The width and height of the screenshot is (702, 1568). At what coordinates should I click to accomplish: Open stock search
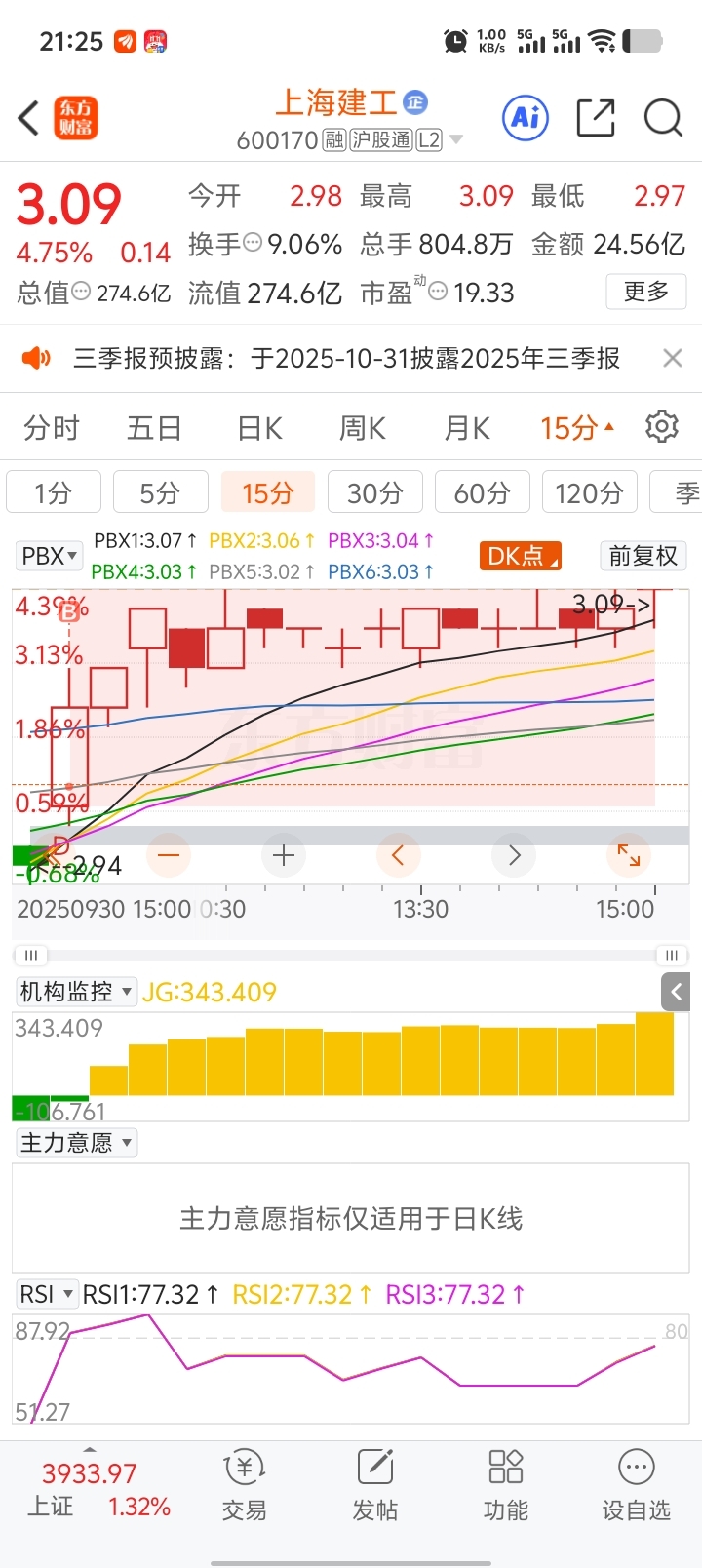pyautogui.click(x=663, y=118)
